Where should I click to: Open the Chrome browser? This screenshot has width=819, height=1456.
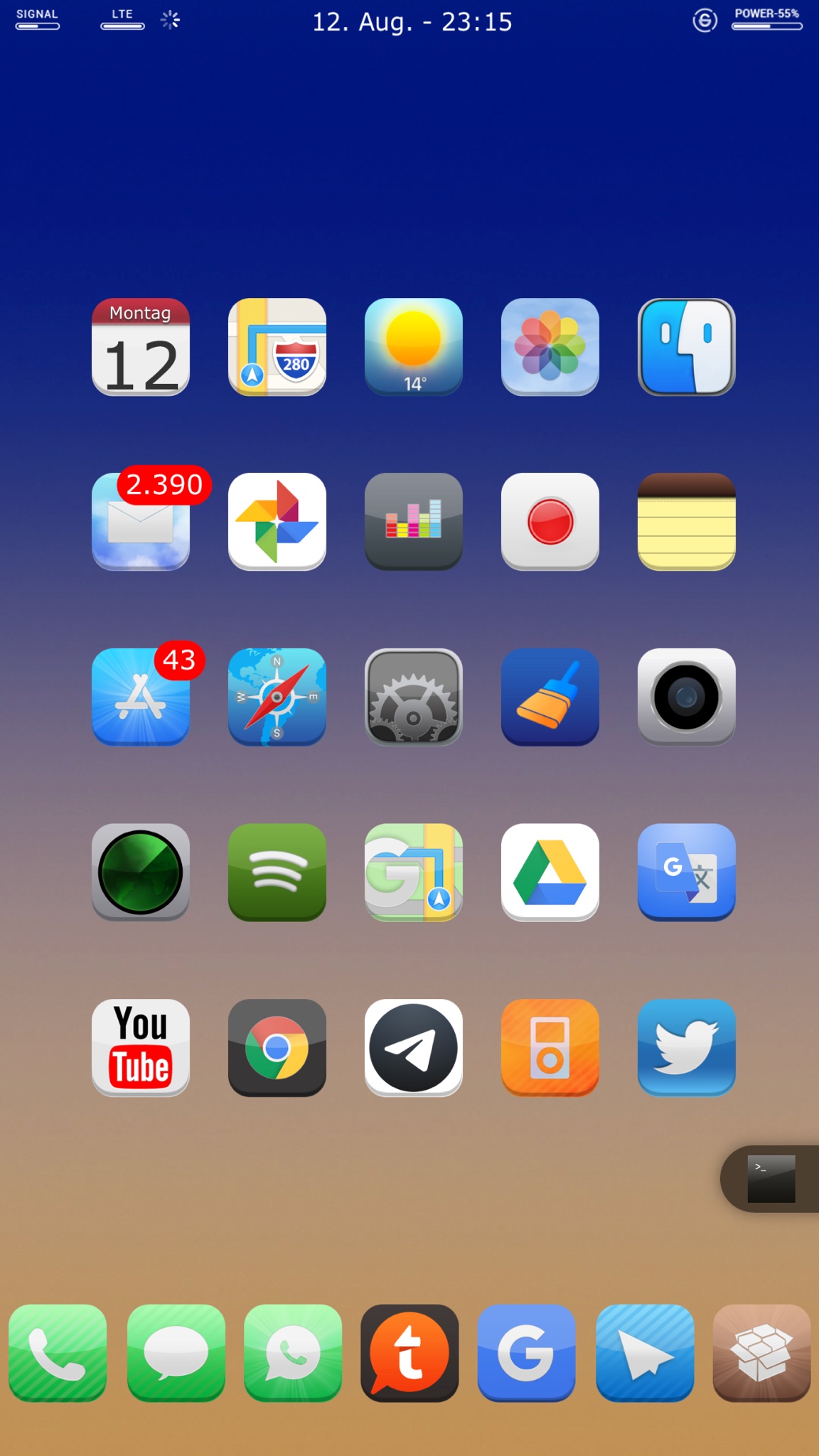click(x=277, y=1047)
